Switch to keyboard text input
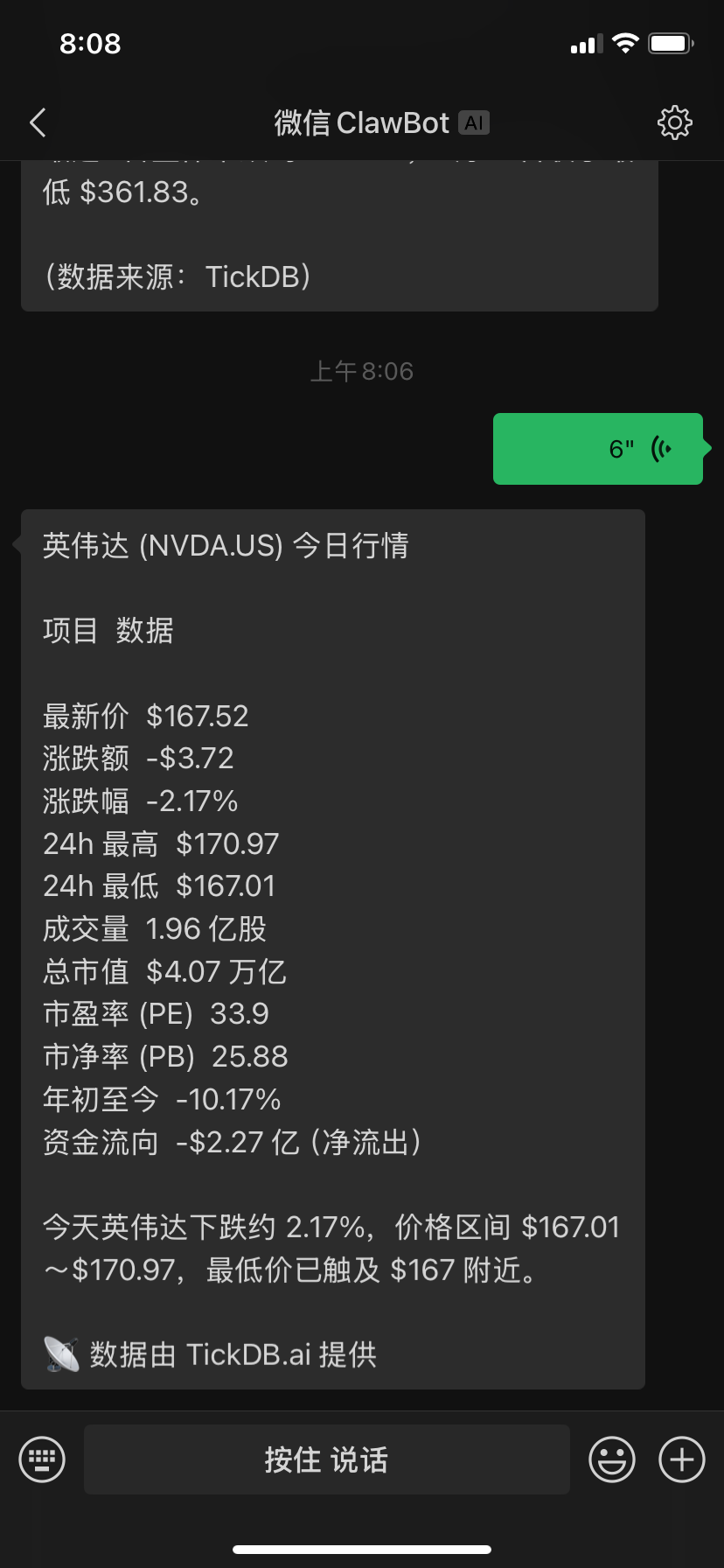The image size is (724, 1568). [42, 1459]
